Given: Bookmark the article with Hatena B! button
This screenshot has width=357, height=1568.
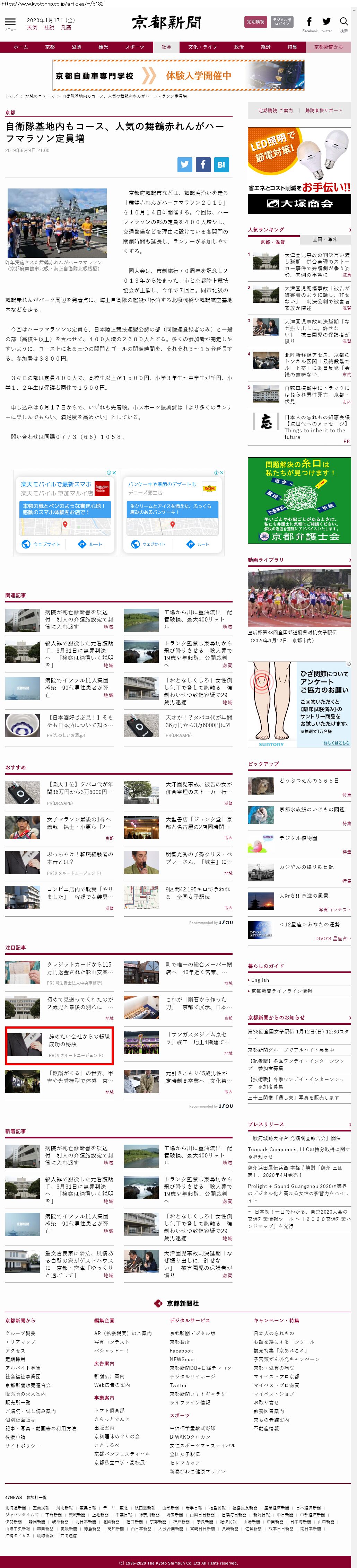Looking at the screenshot, I should point(221,164).
